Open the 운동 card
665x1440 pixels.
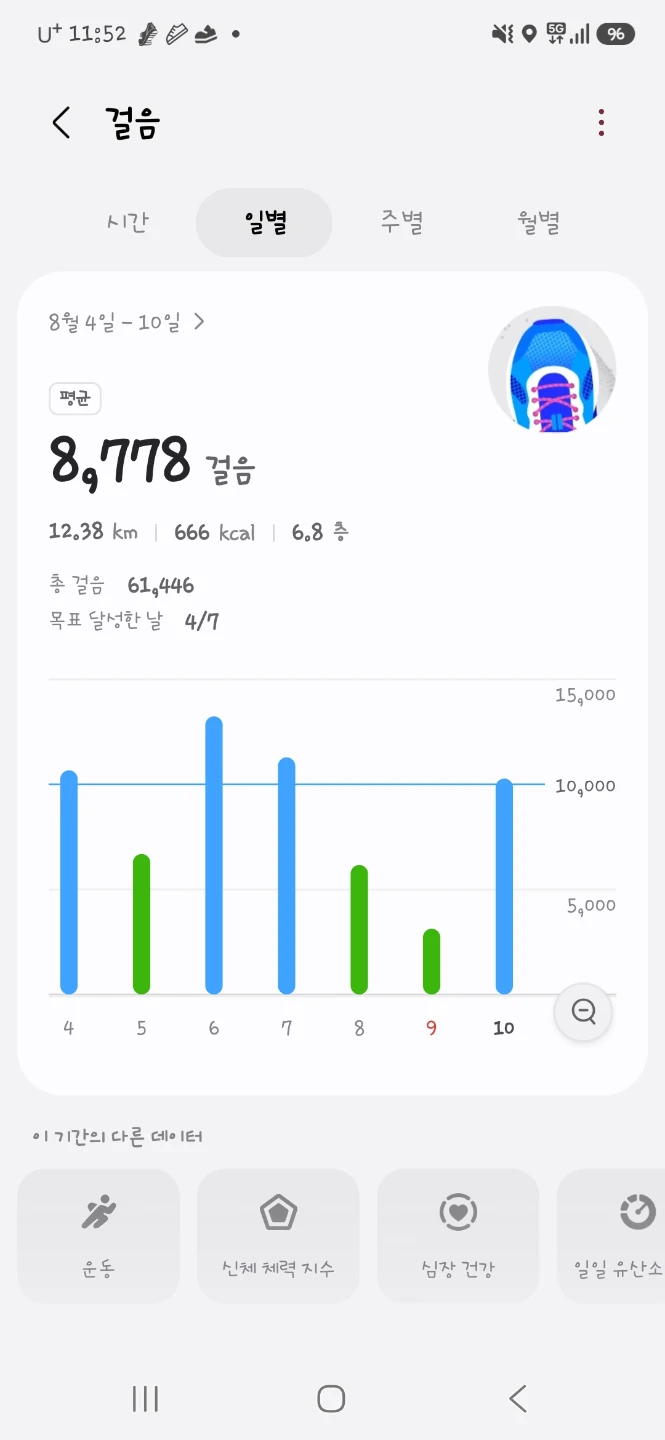98,1236
